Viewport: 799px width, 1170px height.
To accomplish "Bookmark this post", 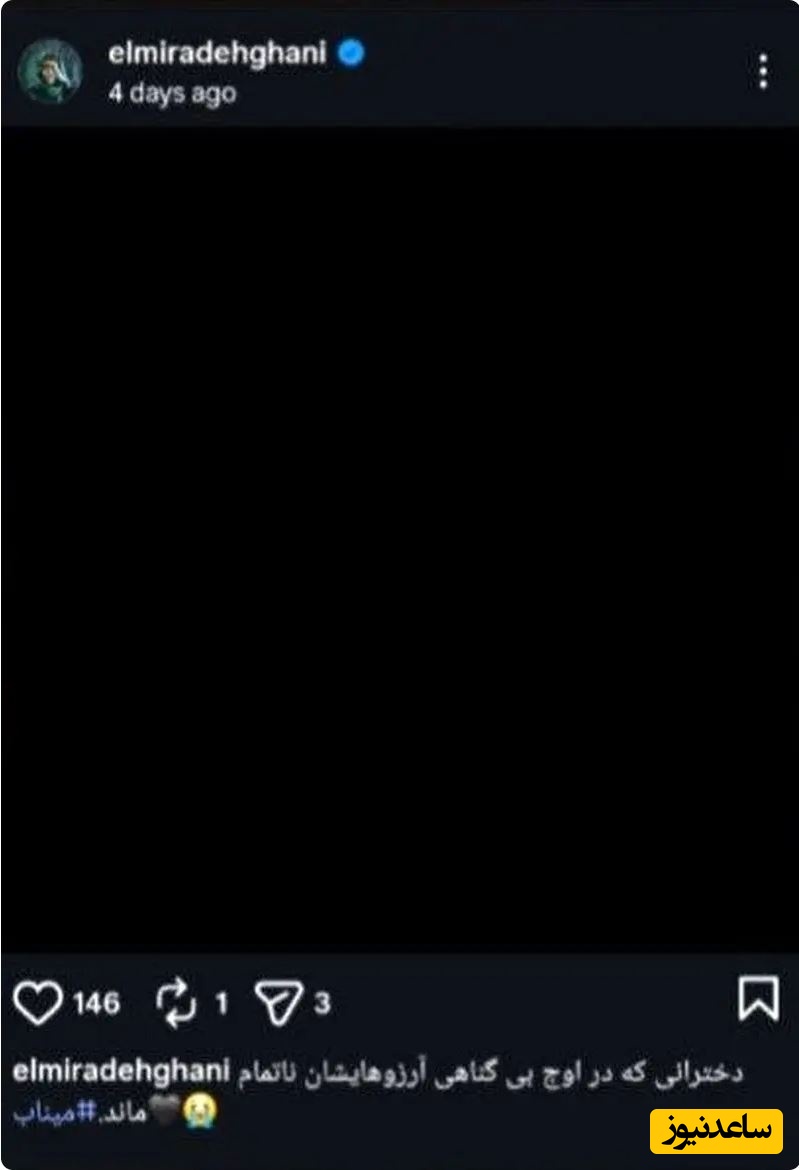I will (x=758, y=999).
